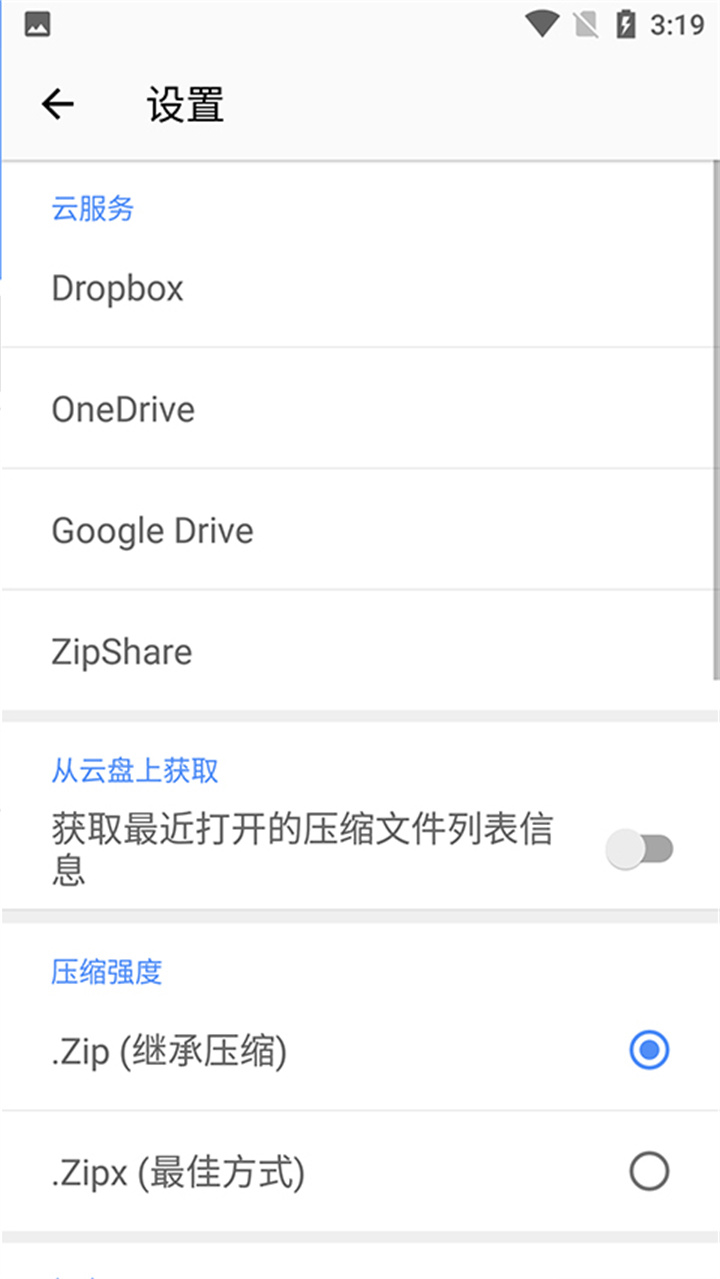Open Dropbox cloud service settings
Image resolution: width=720 pixels, height=1279 pixels.
(117, 288)
